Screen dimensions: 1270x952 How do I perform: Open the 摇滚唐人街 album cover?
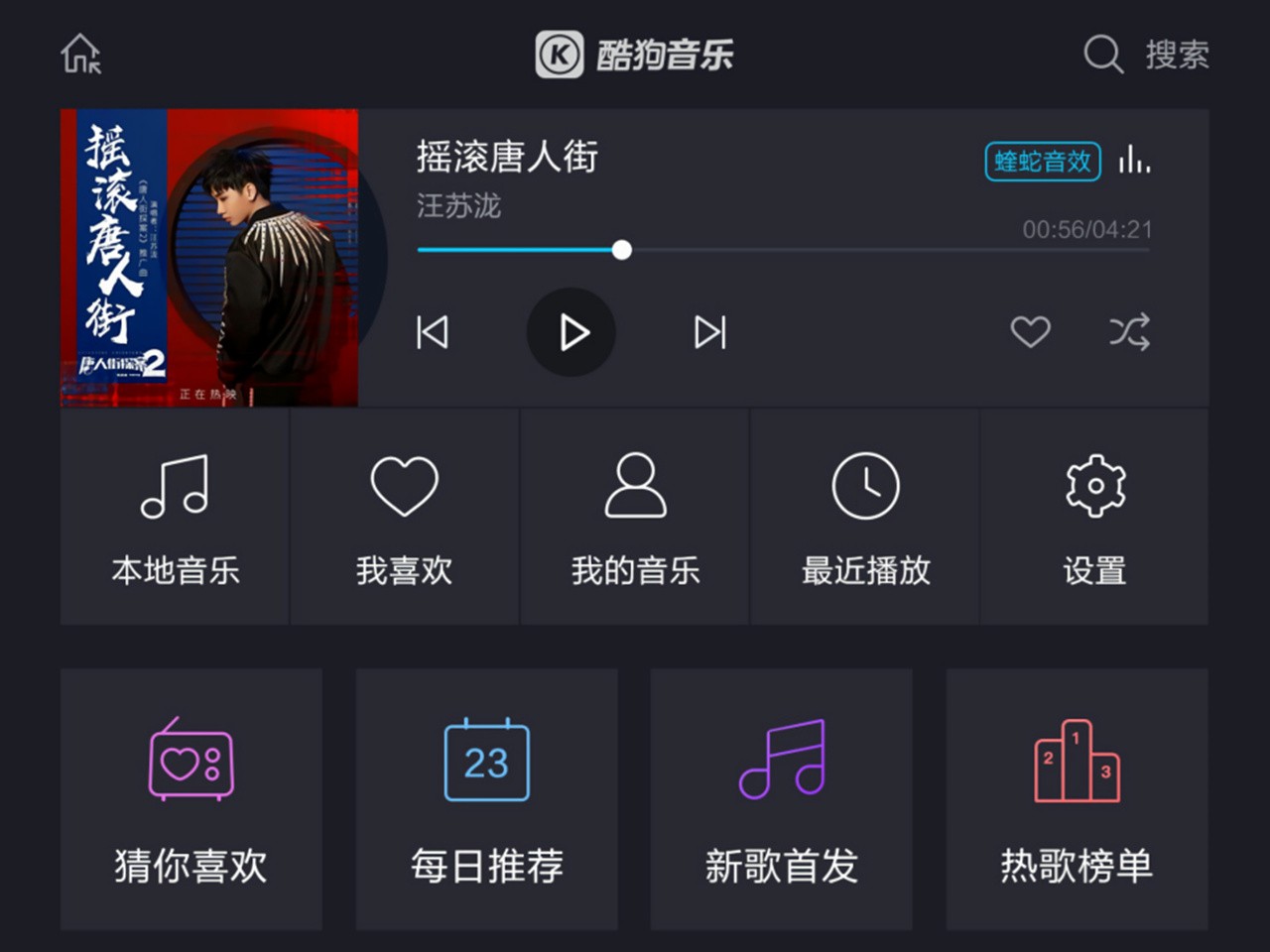tap(209, 258)
